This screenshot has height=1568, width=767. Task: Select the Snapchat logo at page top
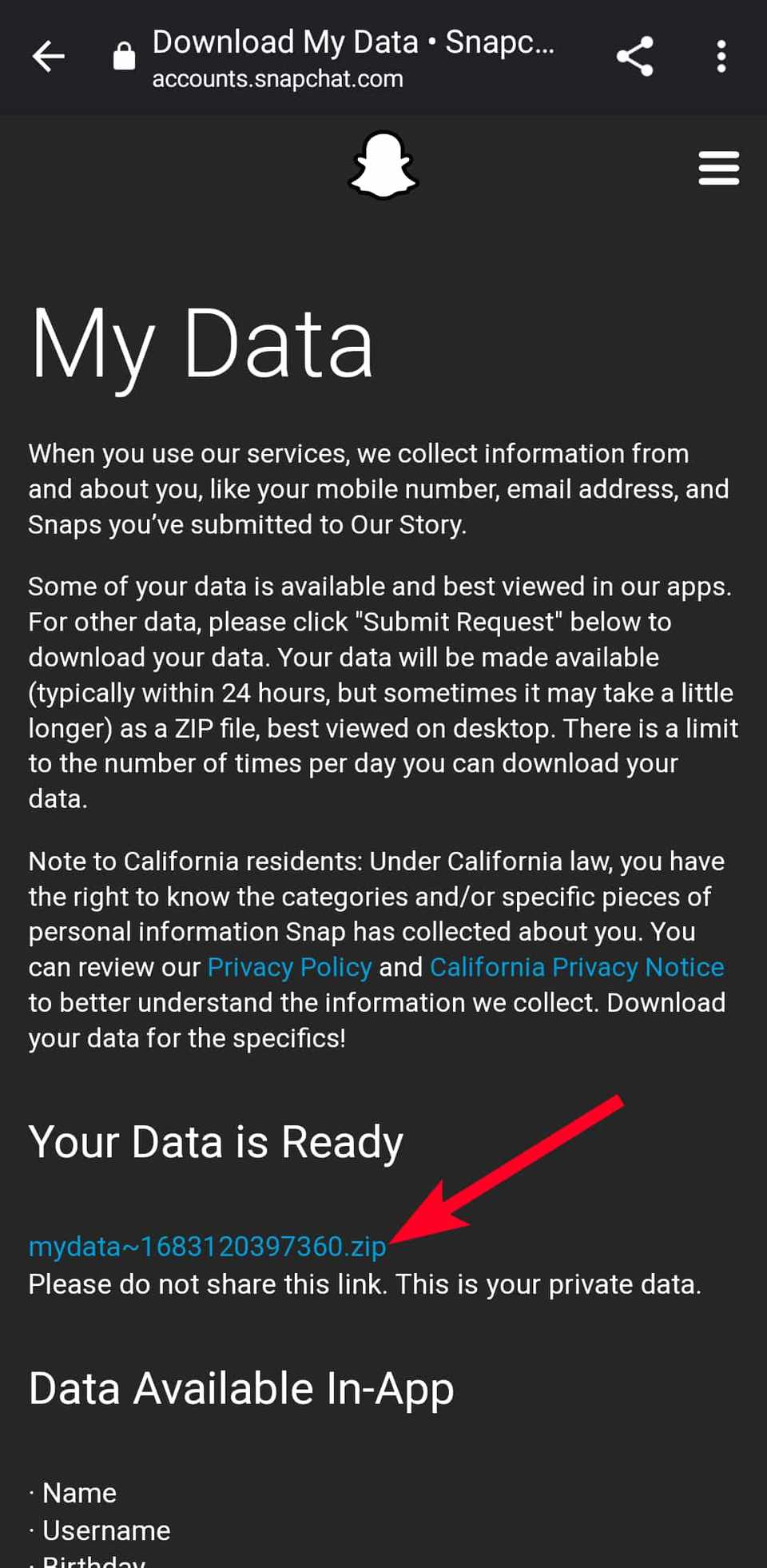383,165
